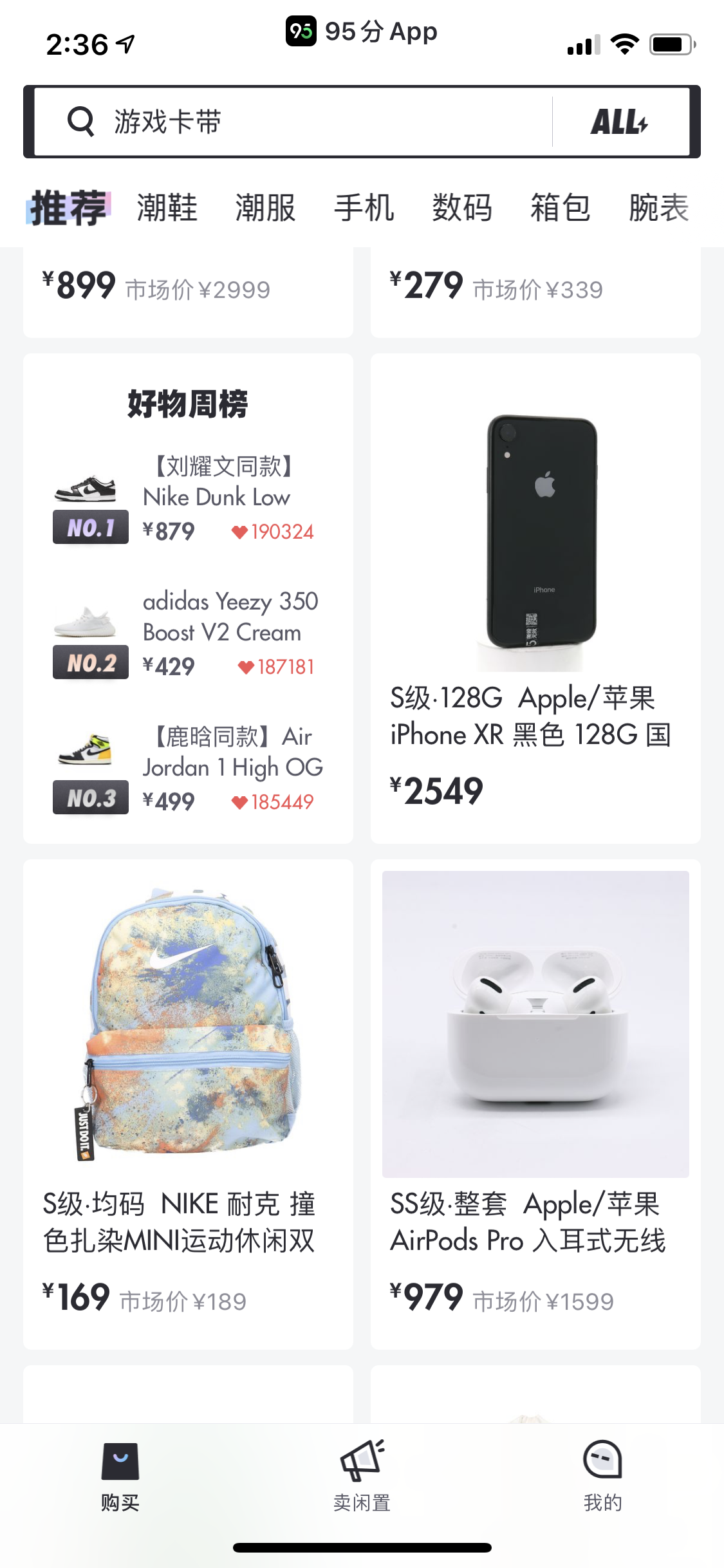
Task: Open the iPhone XR 128G product card
Action: (535, 599)
